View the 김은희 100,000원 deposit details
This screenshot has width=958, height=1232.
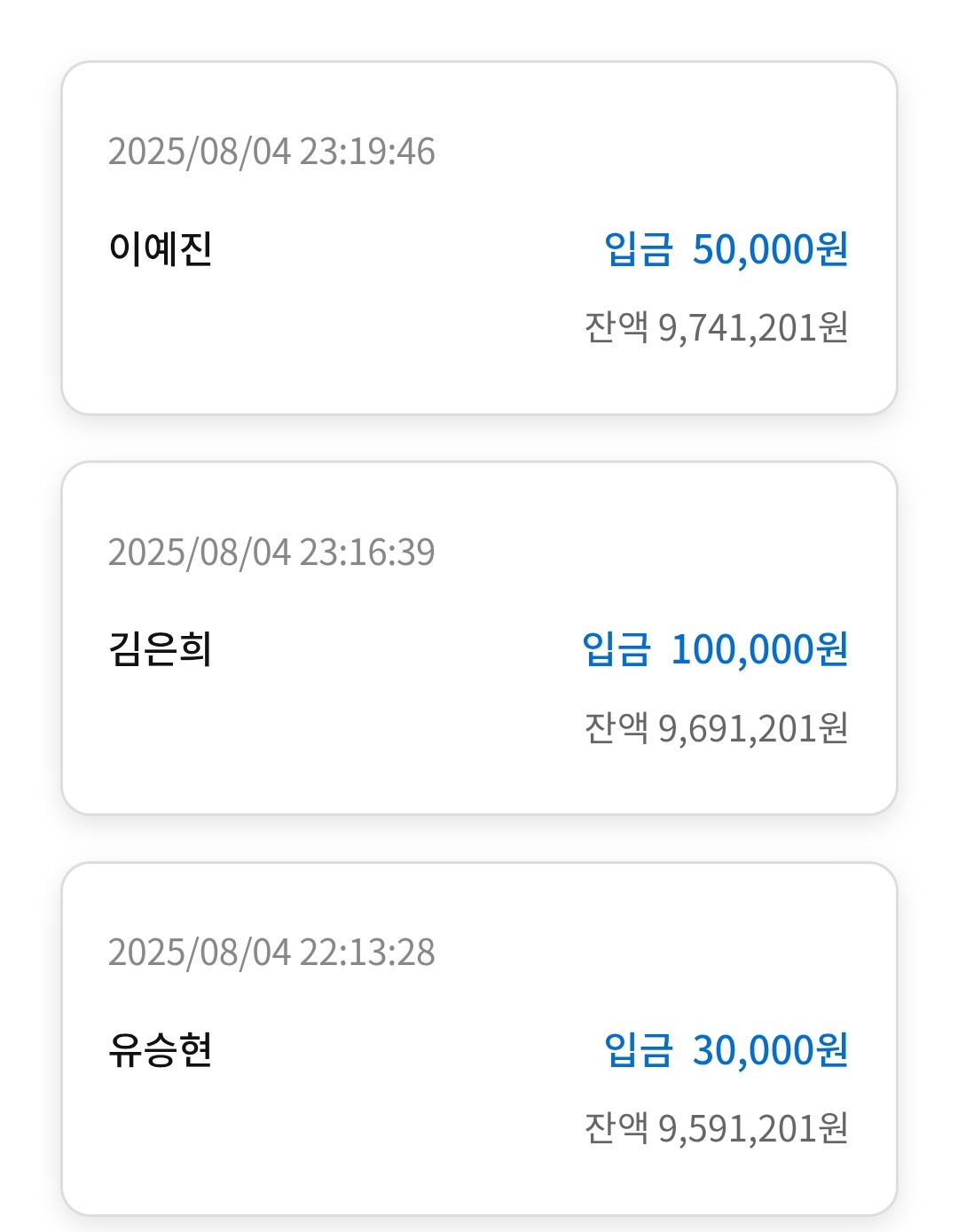pyautogui.click(x=479, y=639)
